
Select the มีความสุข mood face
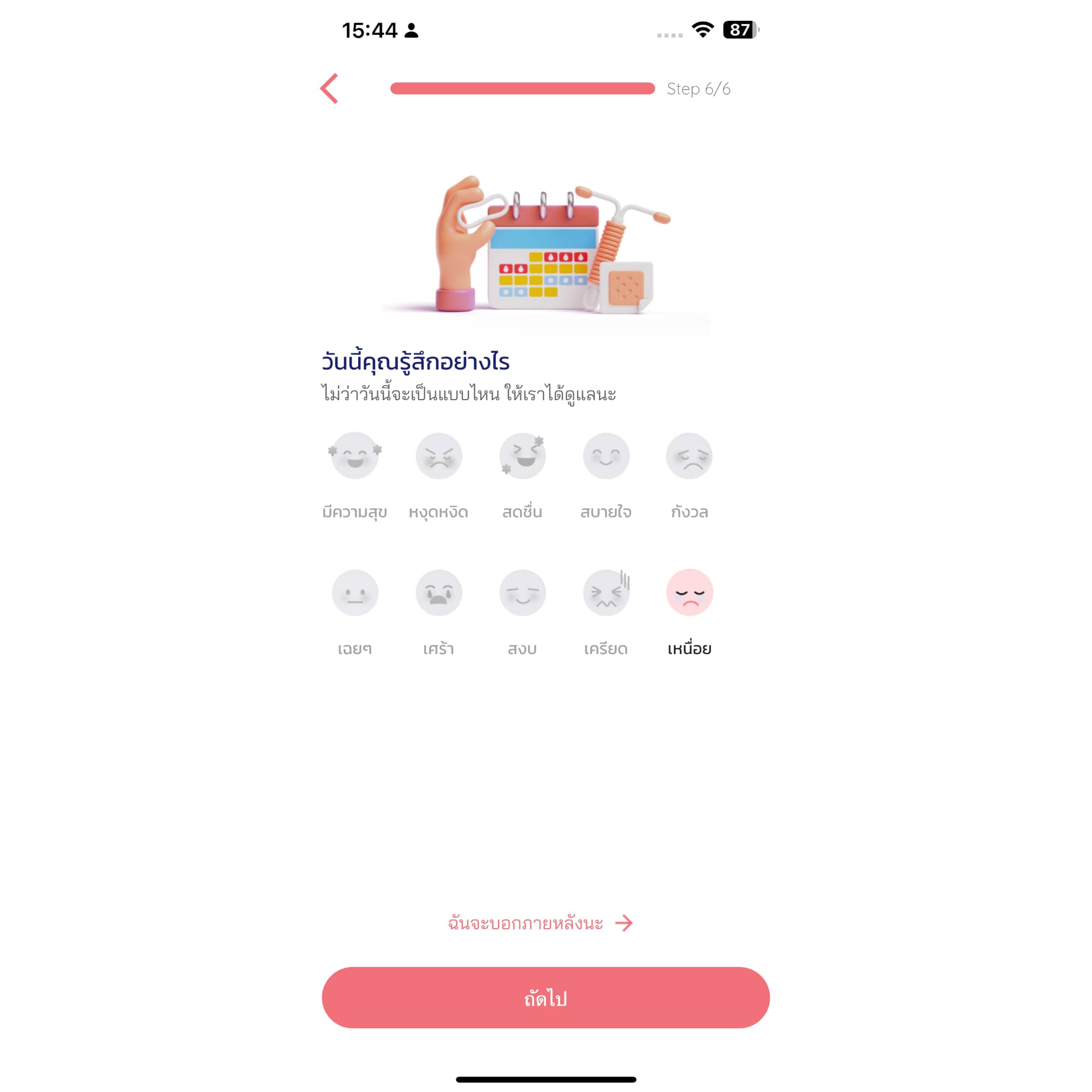tap(354, 456)
